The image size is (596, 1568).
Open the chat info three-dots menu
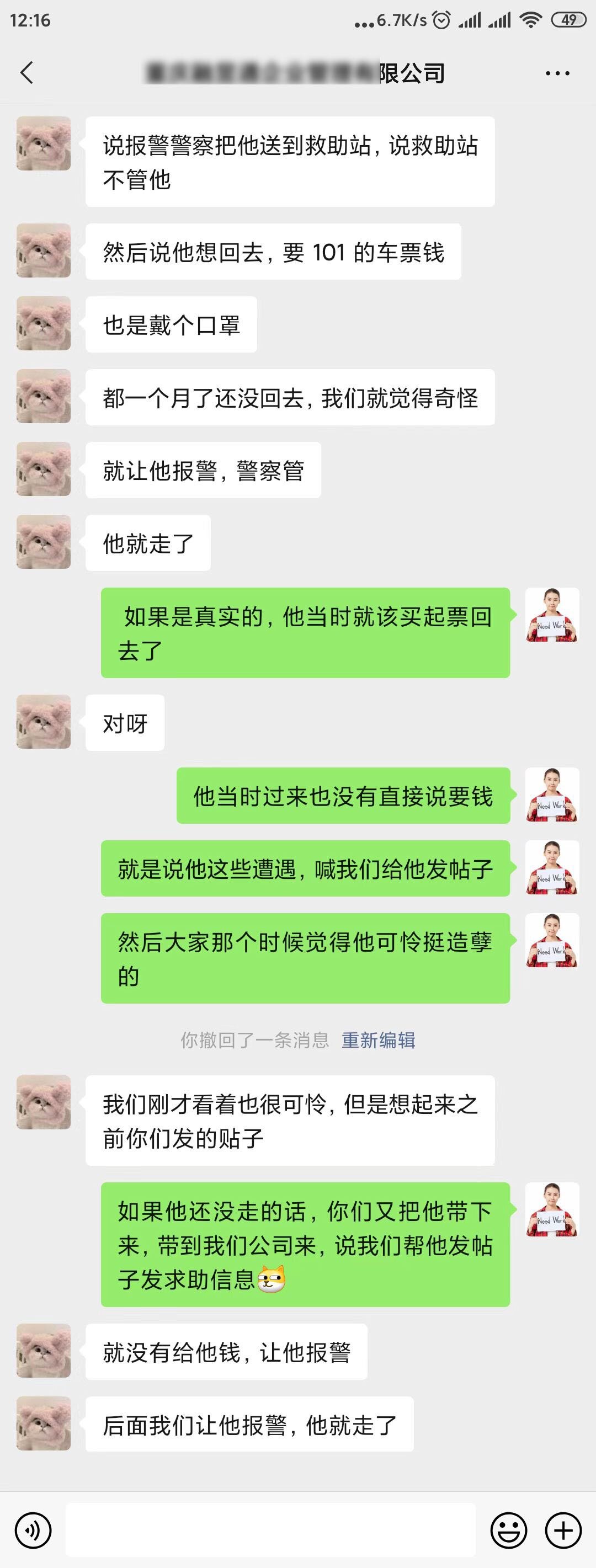[557, 73]
